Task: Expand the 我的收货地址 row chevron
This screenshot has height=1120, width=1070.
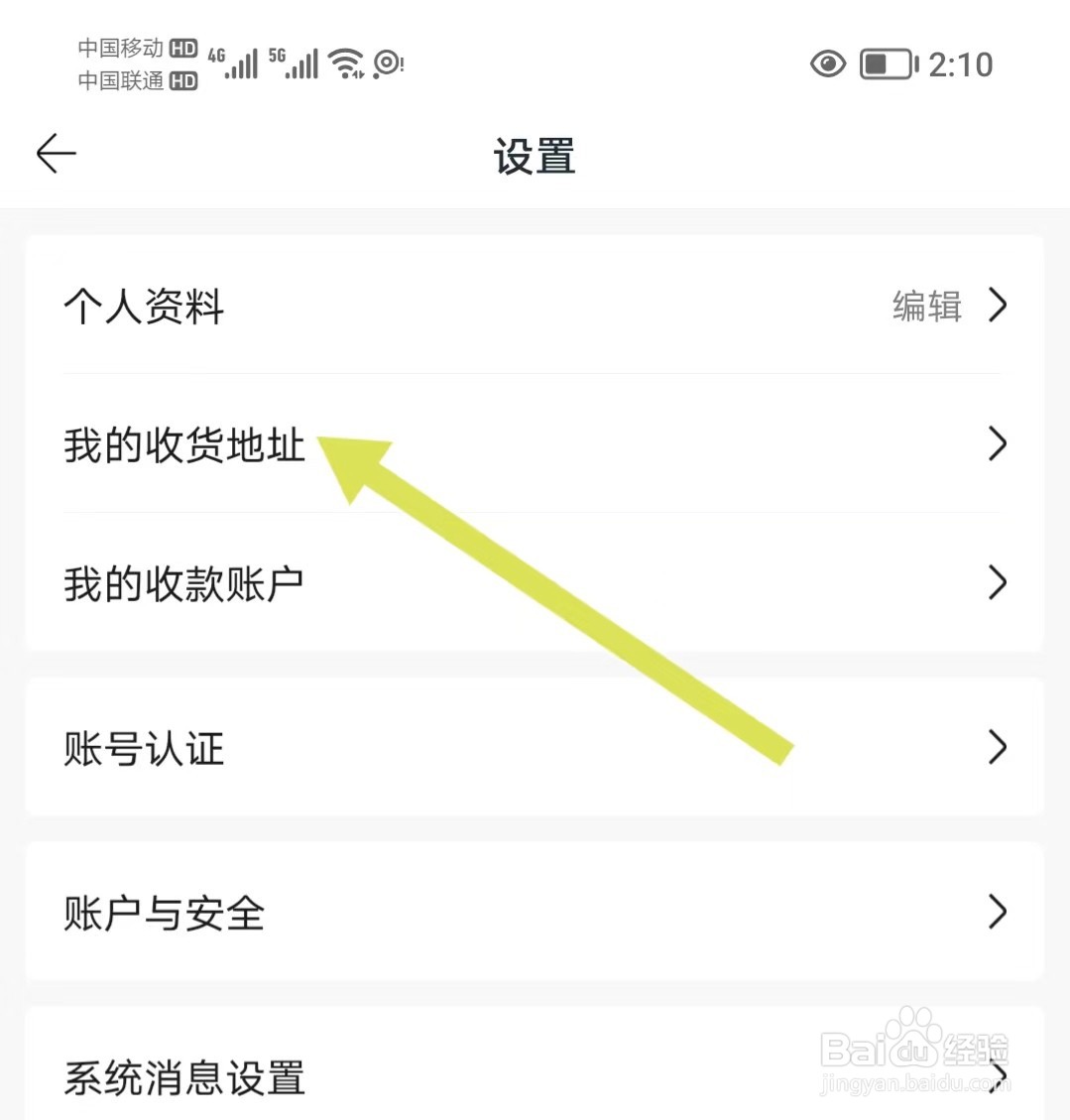Action: (997, 445)
